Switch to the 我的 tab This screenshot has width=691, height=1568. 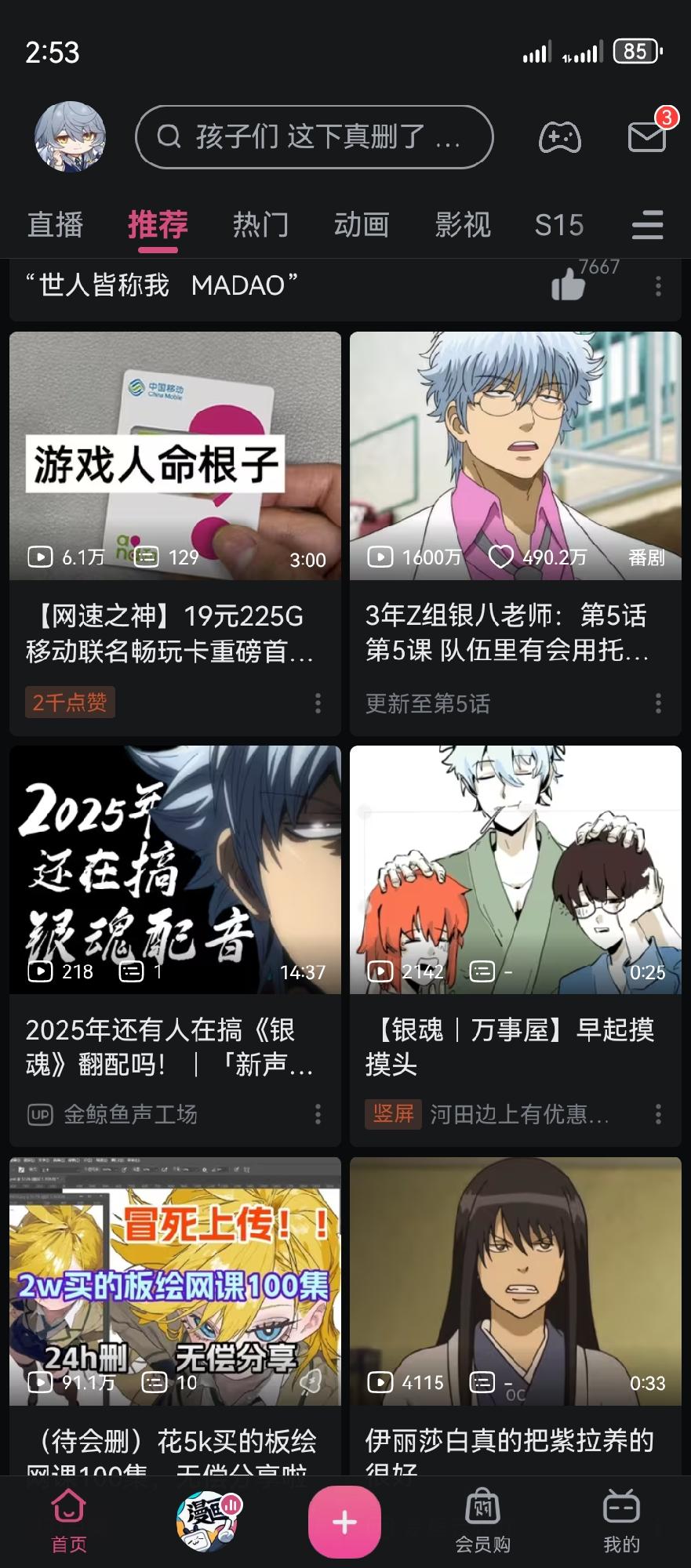pos(621,1522)
